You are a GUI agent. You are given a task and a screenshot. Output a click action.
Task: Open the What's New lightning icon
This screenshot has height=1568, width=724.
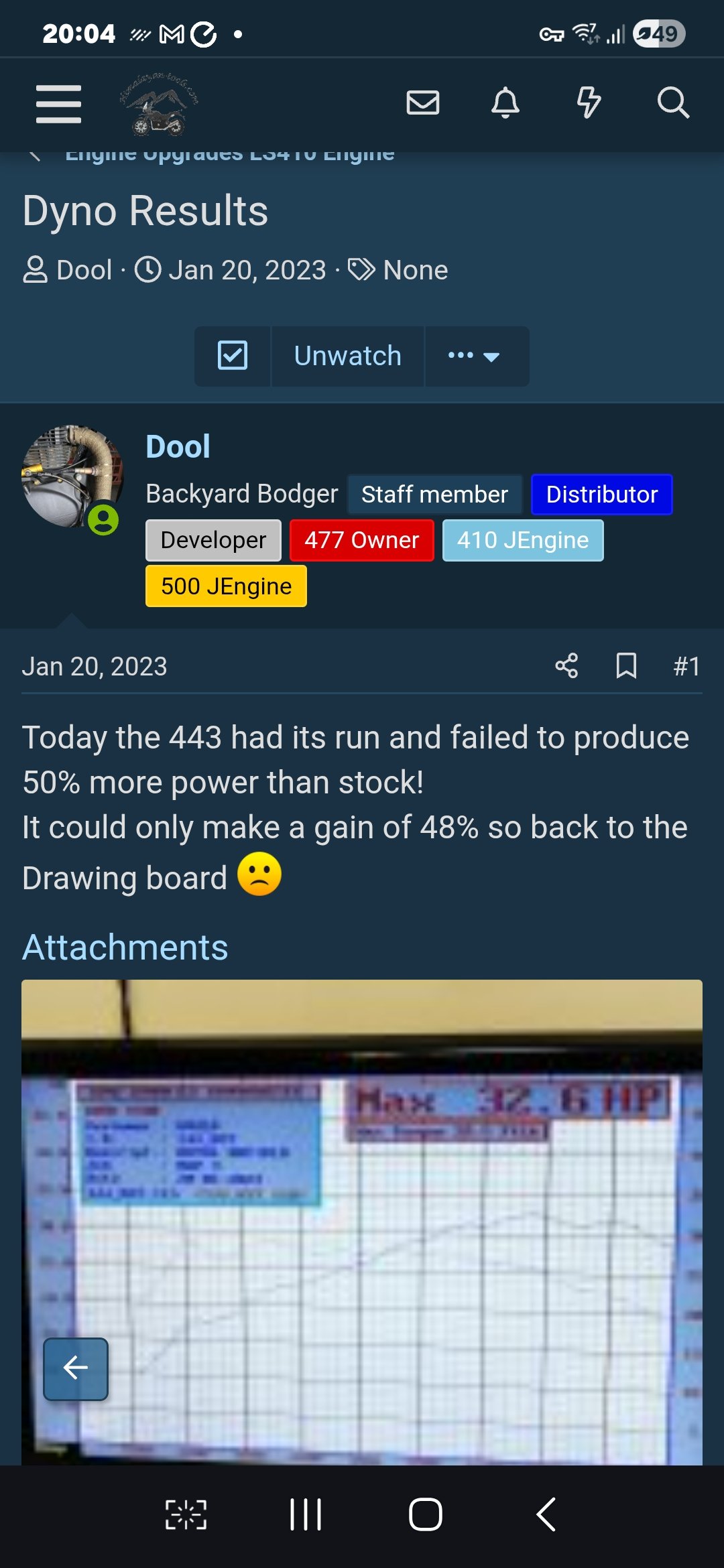pos(589,103)
